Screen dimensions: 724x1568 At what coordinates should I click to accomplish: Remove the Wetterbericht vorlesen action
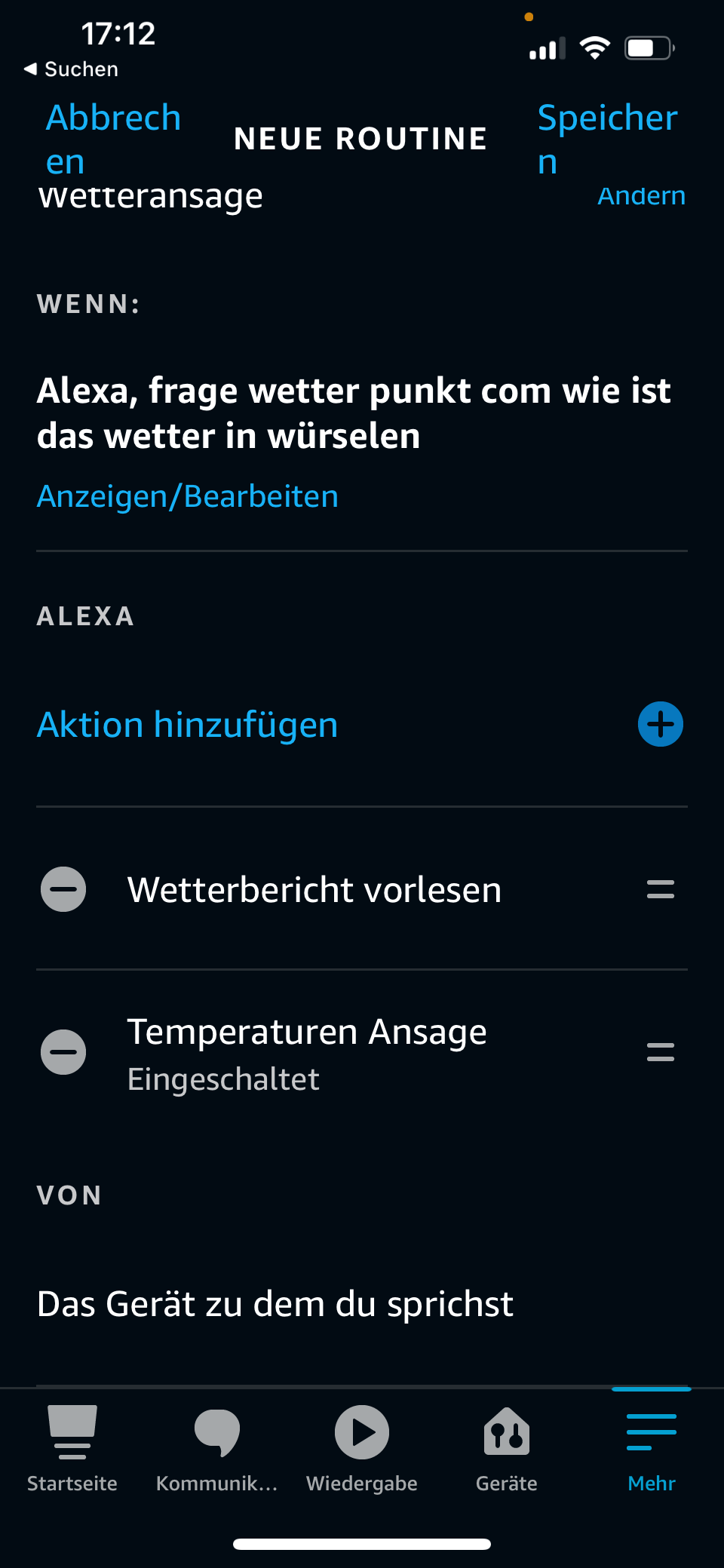pos(63,889)
